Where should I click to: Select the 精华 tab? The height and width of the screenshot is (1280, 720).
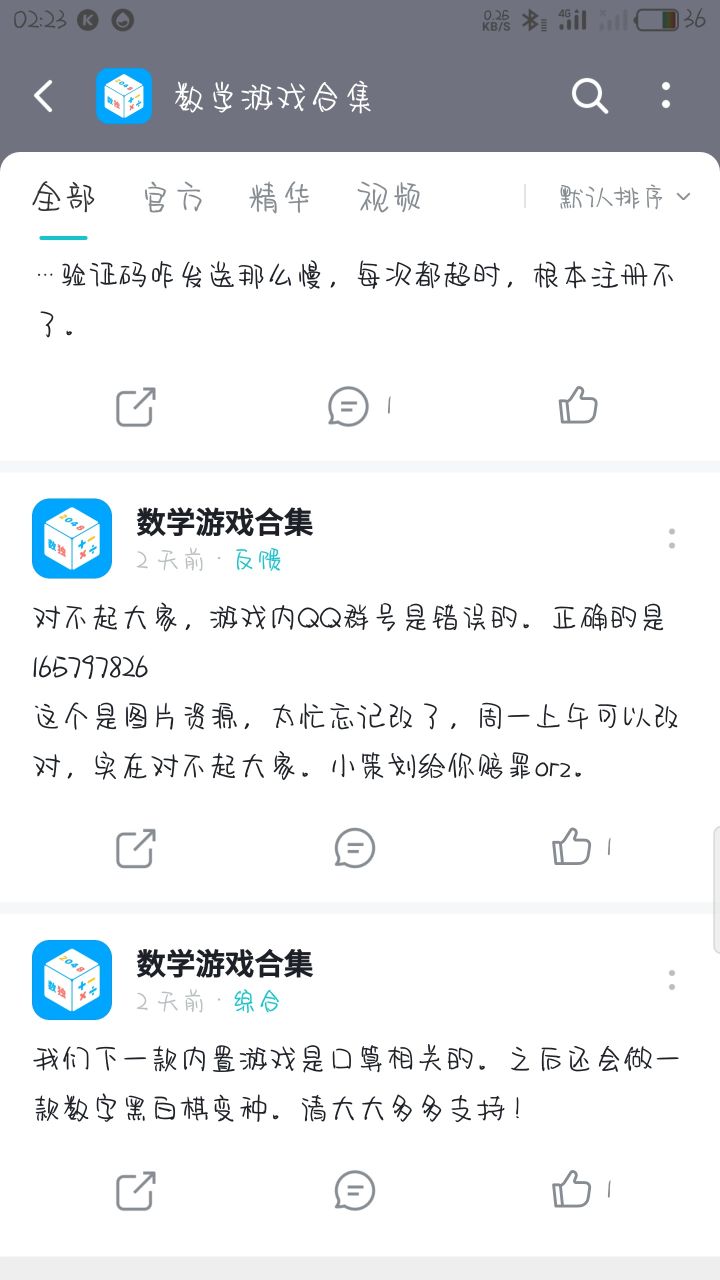281,197
